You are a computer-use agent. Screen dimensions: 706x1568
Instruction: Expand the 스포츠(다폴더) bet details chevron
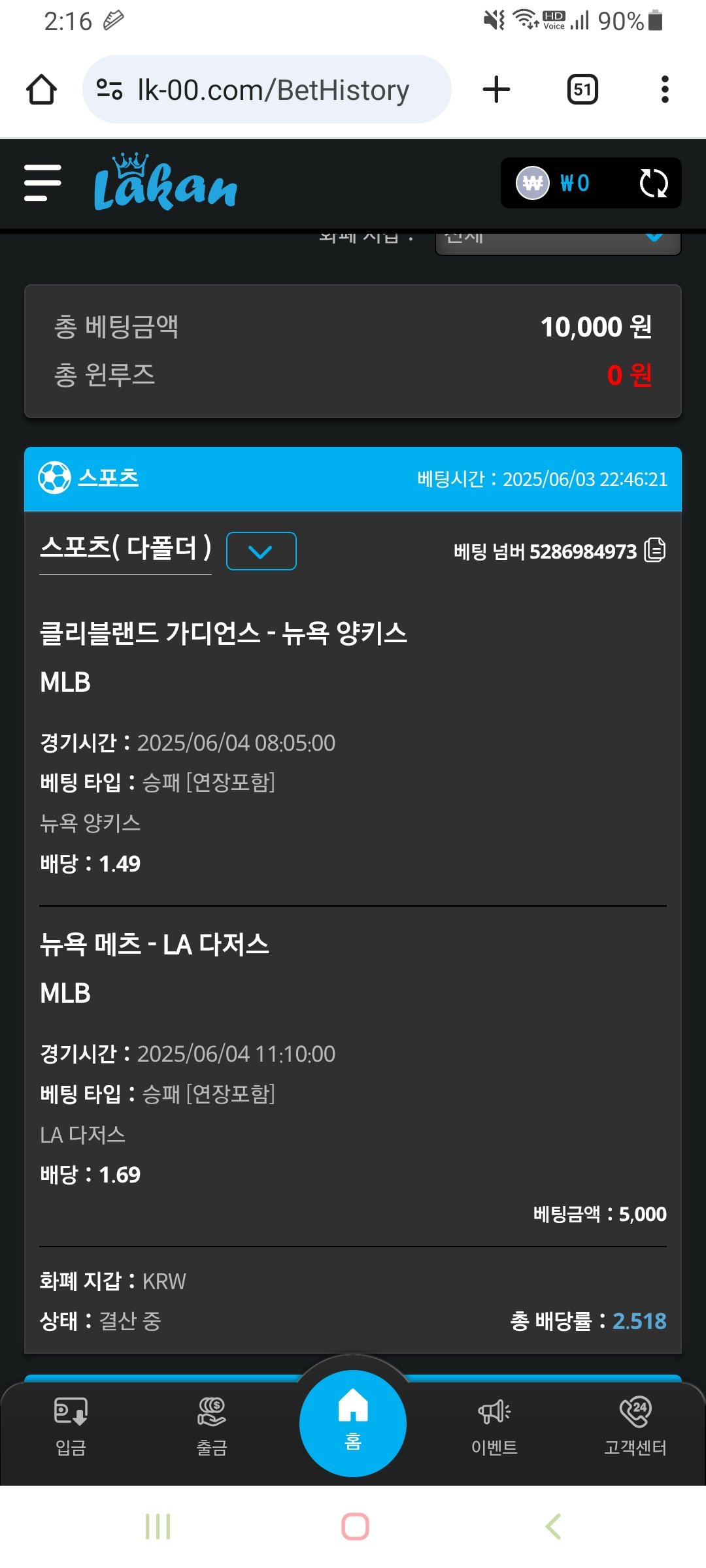pyautogui.click(x=261, y=551)
